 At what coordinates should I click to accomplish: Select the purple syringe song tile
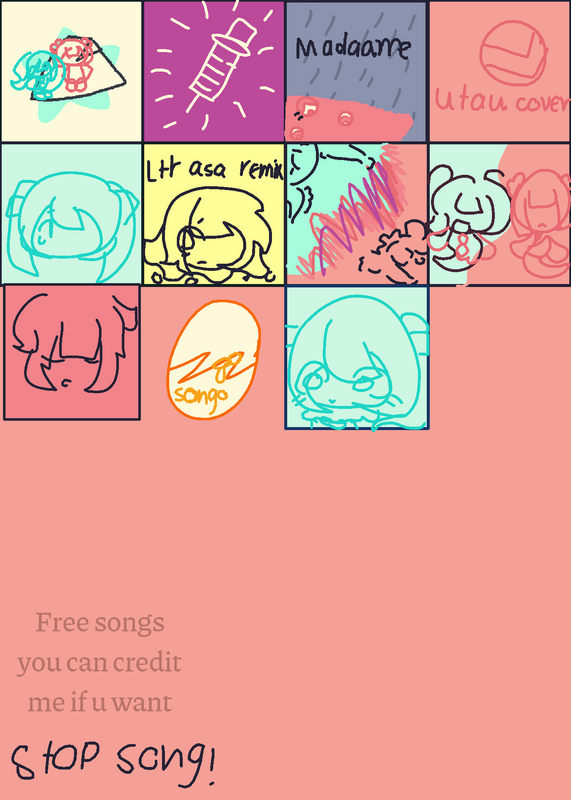214,71
